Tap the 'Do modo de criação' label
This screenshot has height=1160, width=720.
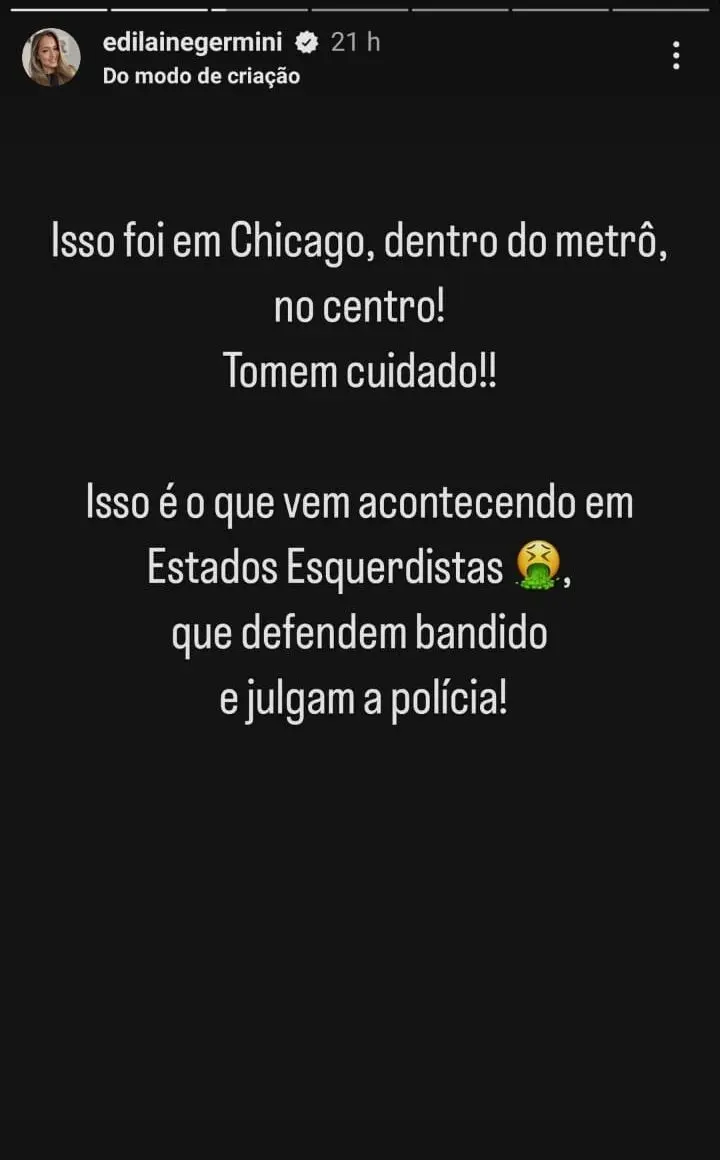point(201,76)
